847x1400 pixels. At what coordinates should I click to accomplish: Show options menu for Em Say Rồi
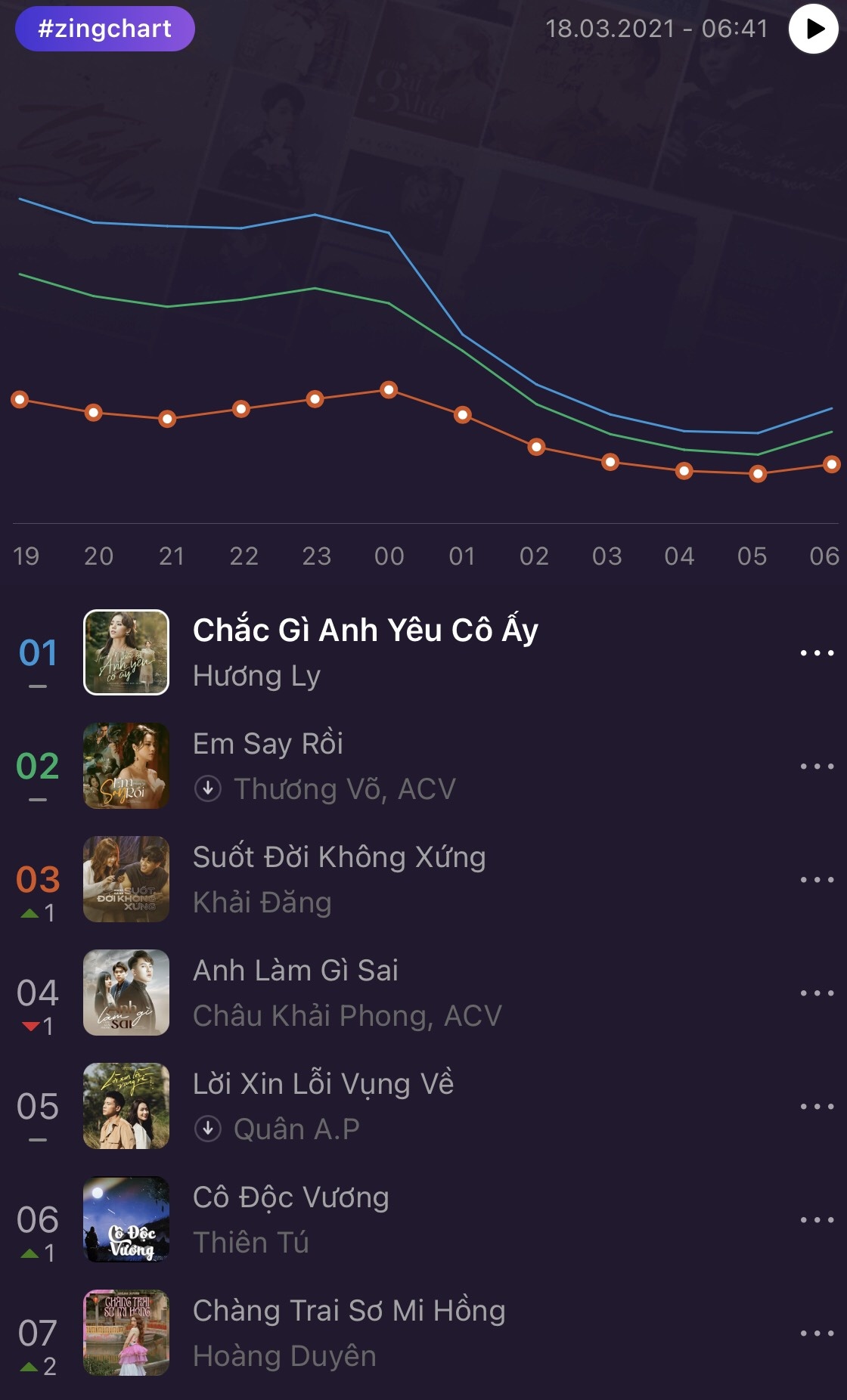[x=817, y=766]
